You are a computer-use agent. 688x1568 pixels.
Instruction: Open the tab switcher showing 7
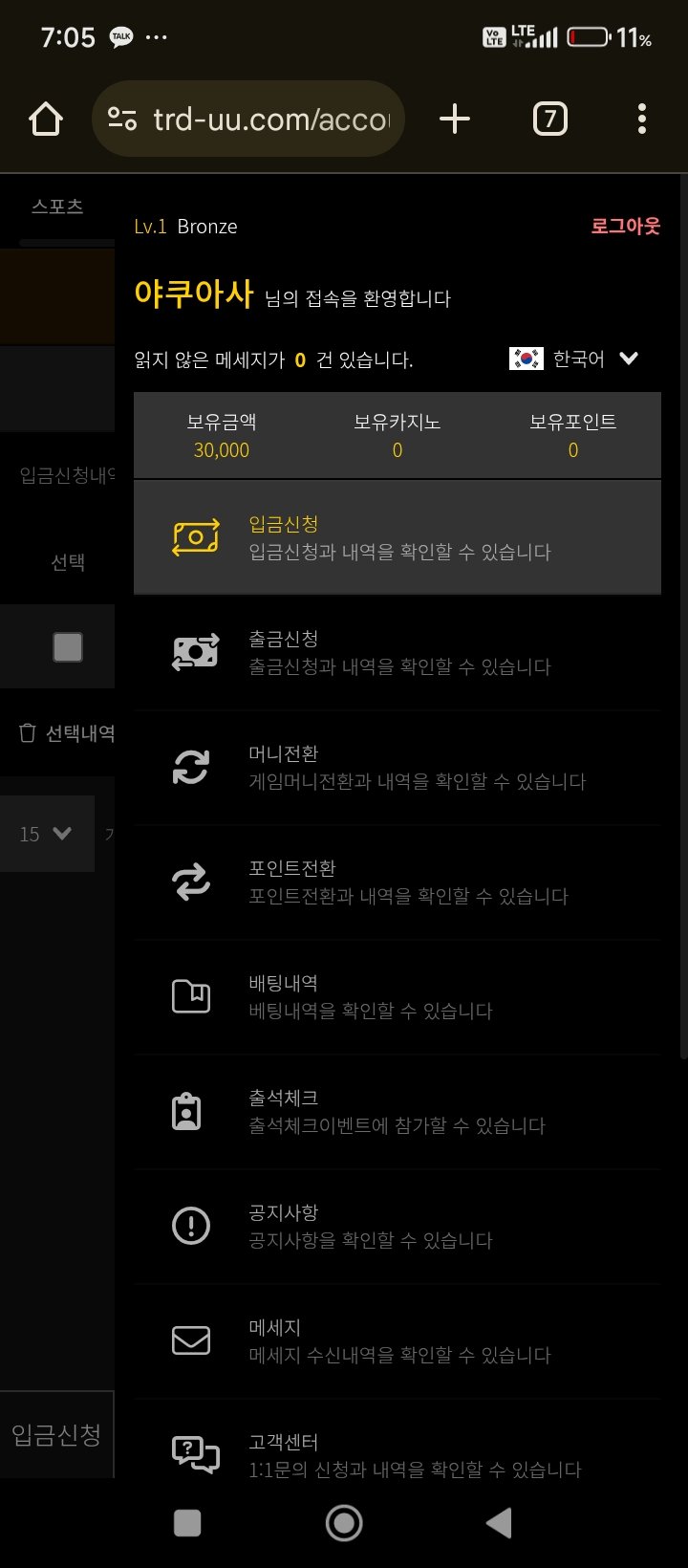549,120
